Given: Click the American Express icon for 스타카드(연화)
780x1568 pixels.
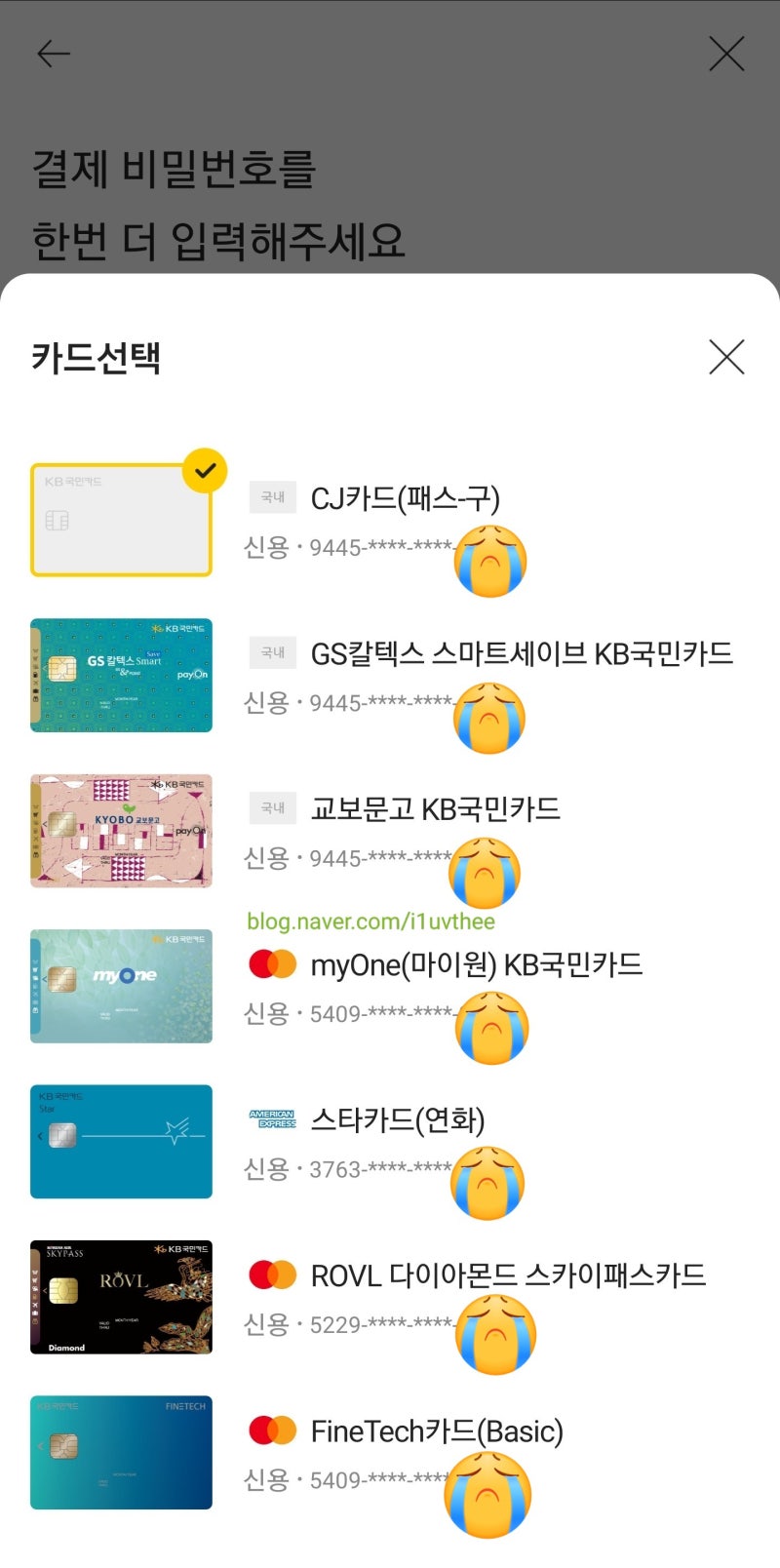Looking at the screenshot, I should (x=272, y=1117).
